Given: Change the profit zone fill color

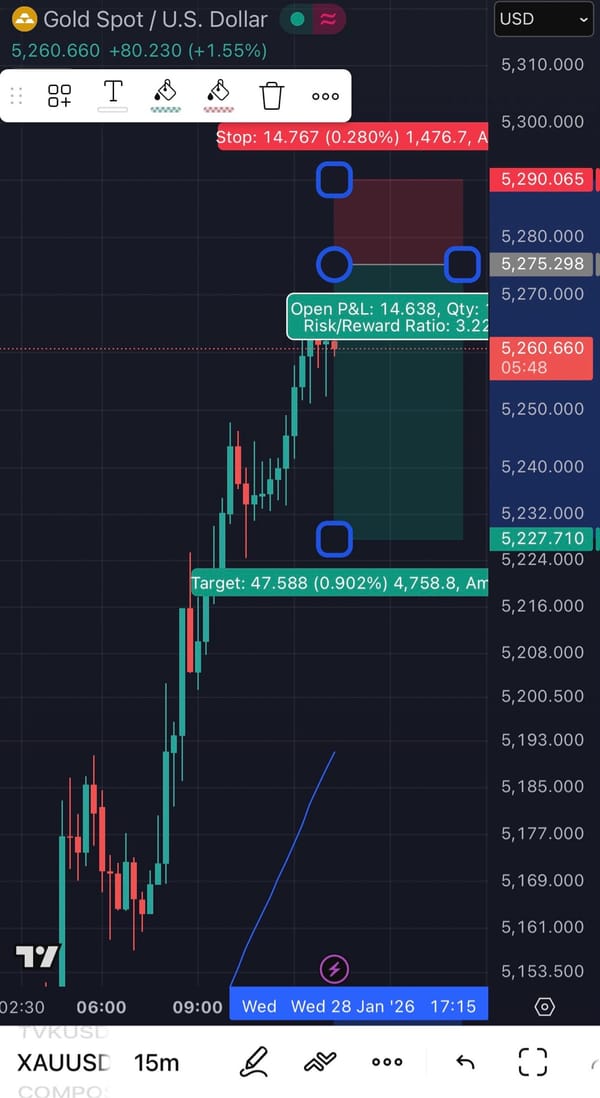Looking at the screenshot, I should [x=165, y=95].
